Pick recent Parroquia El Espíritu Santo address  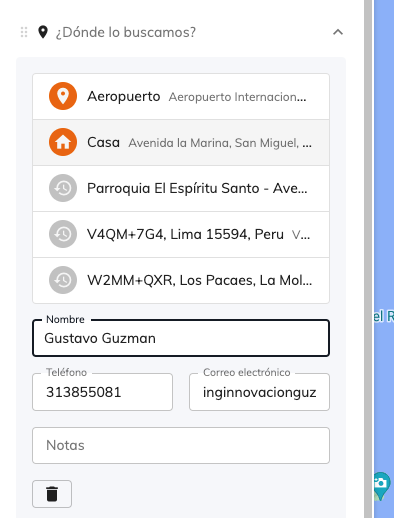[x=181, y=188]
